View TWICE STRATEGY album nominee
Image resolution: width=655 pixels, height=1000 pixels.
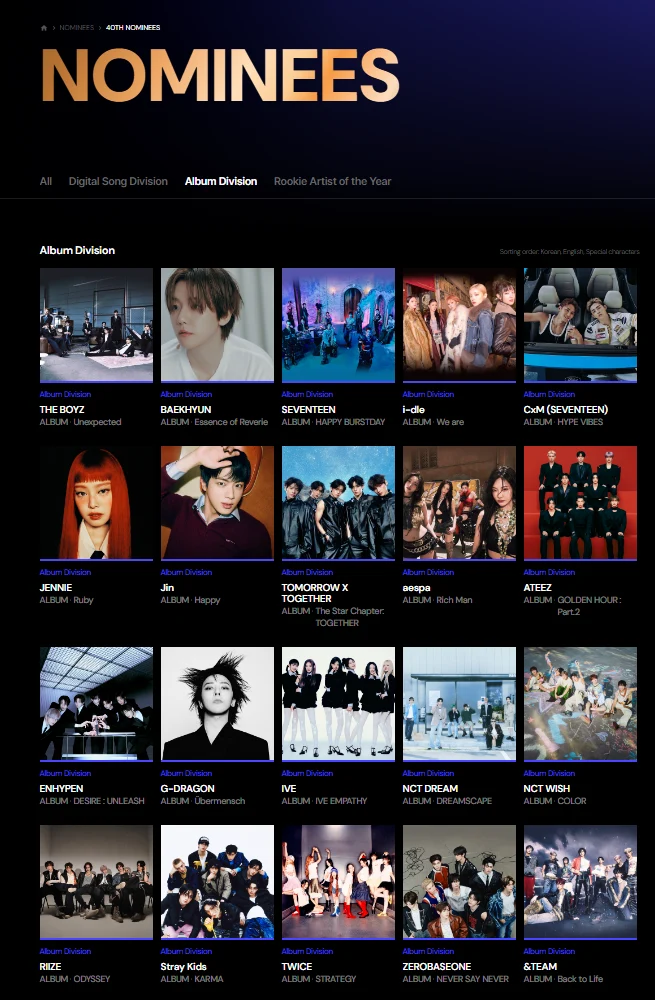(338, 882)
